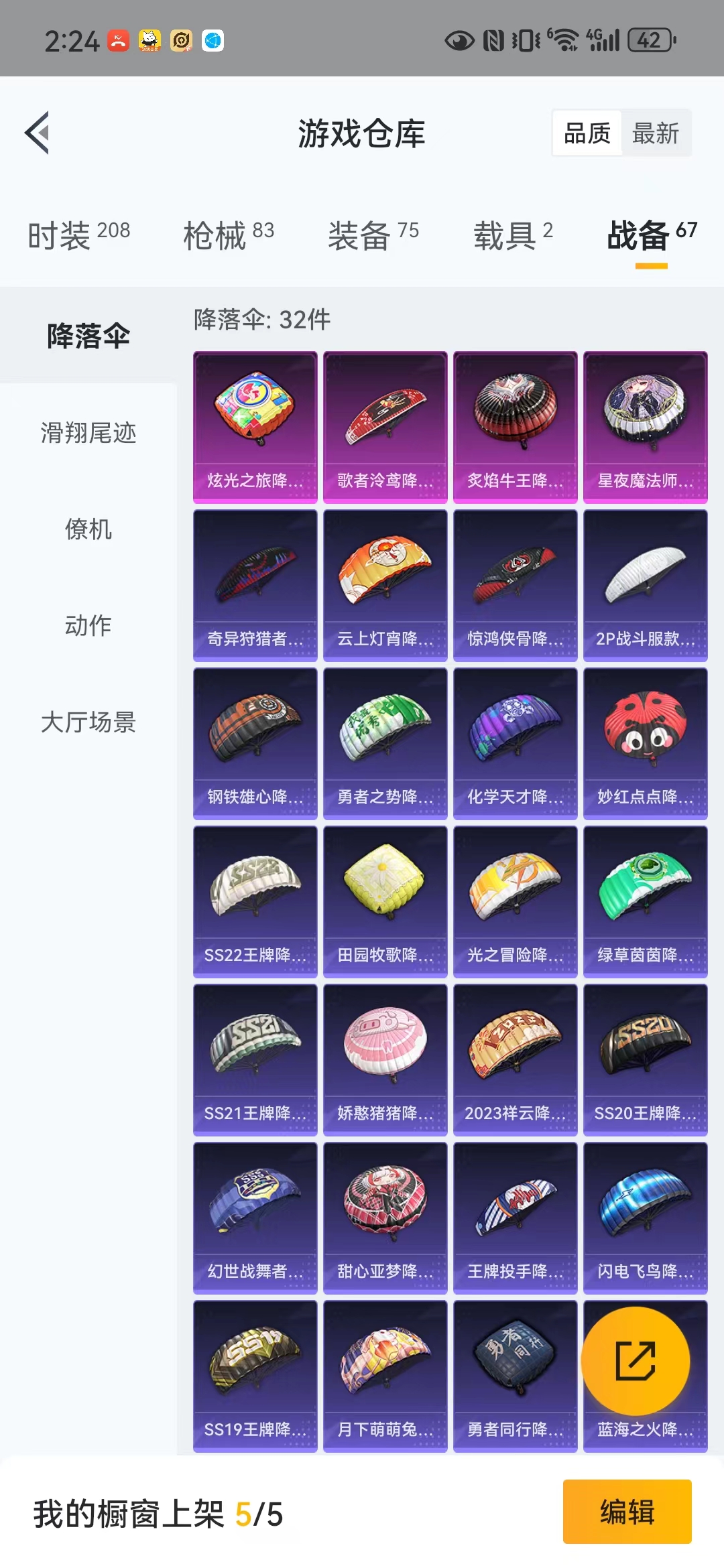Viewport: 724px width, 1568px height.
Task: Tap the back arrow
Action: (38, 133)
